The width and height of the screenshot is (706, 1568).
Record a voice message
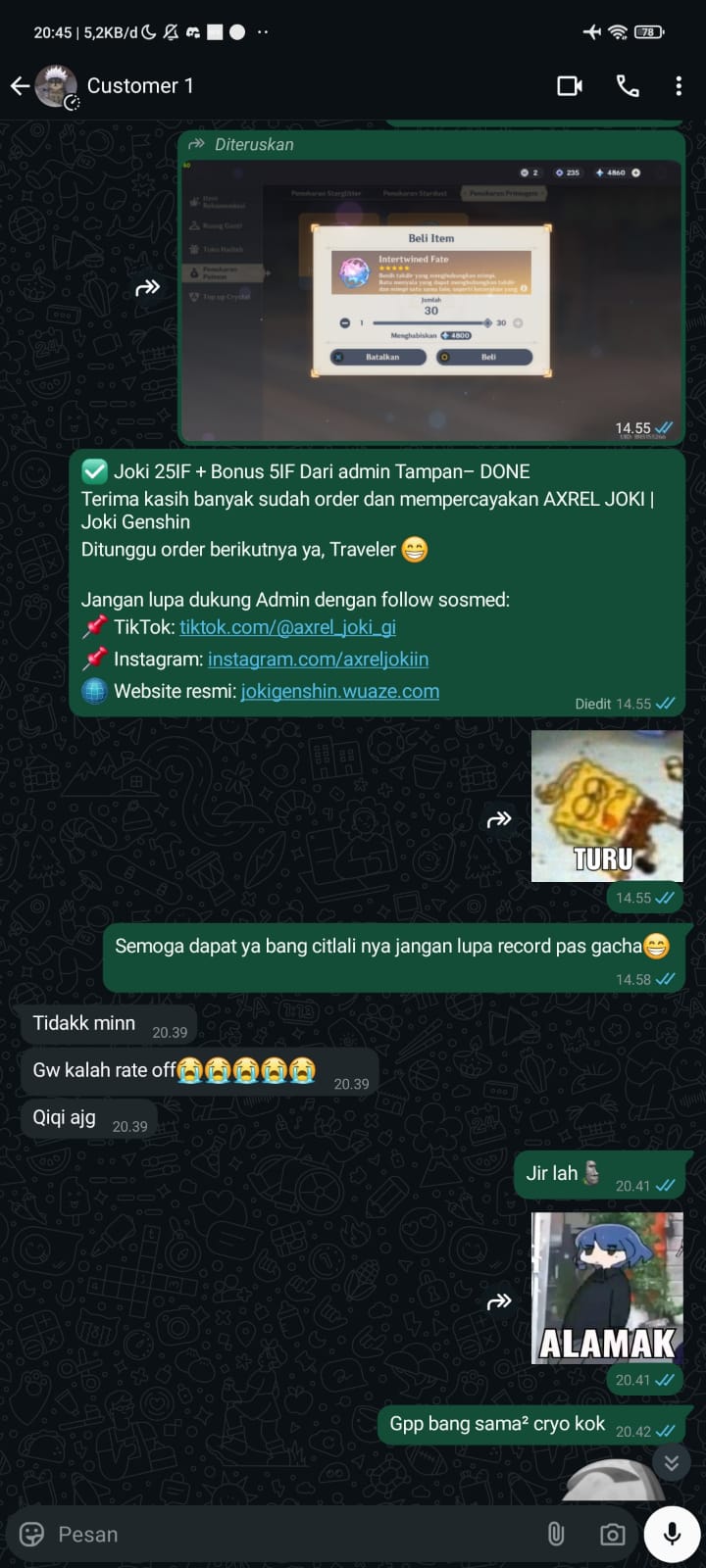672,1534
